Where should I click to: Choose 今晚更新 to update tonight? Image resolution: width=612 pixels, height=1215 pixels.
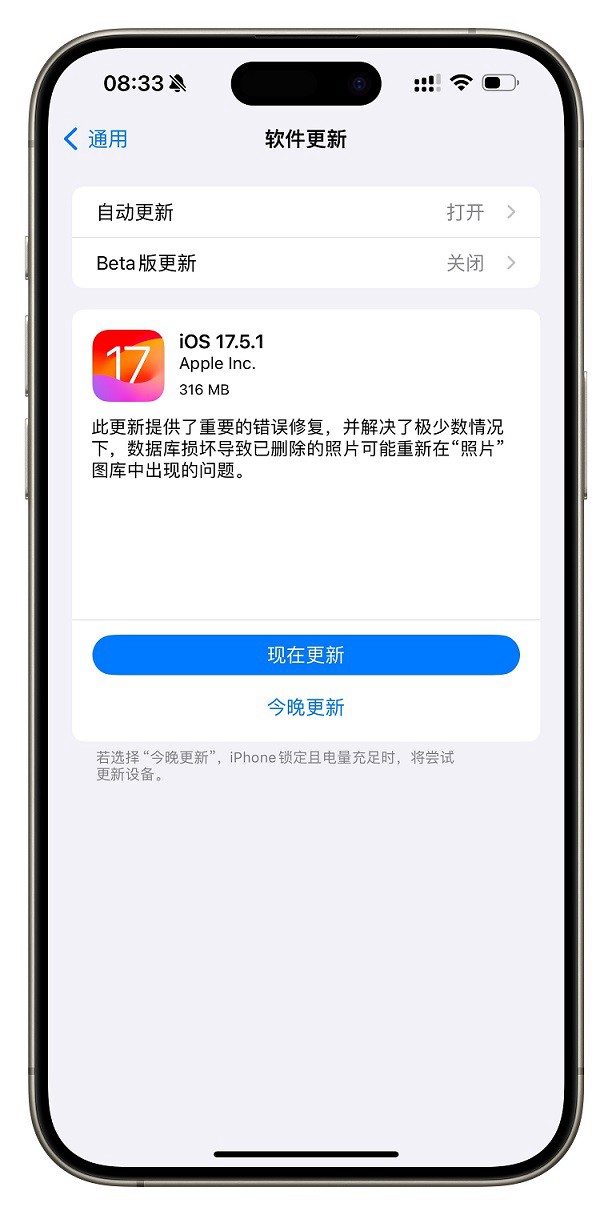click(x=305, y=707)
